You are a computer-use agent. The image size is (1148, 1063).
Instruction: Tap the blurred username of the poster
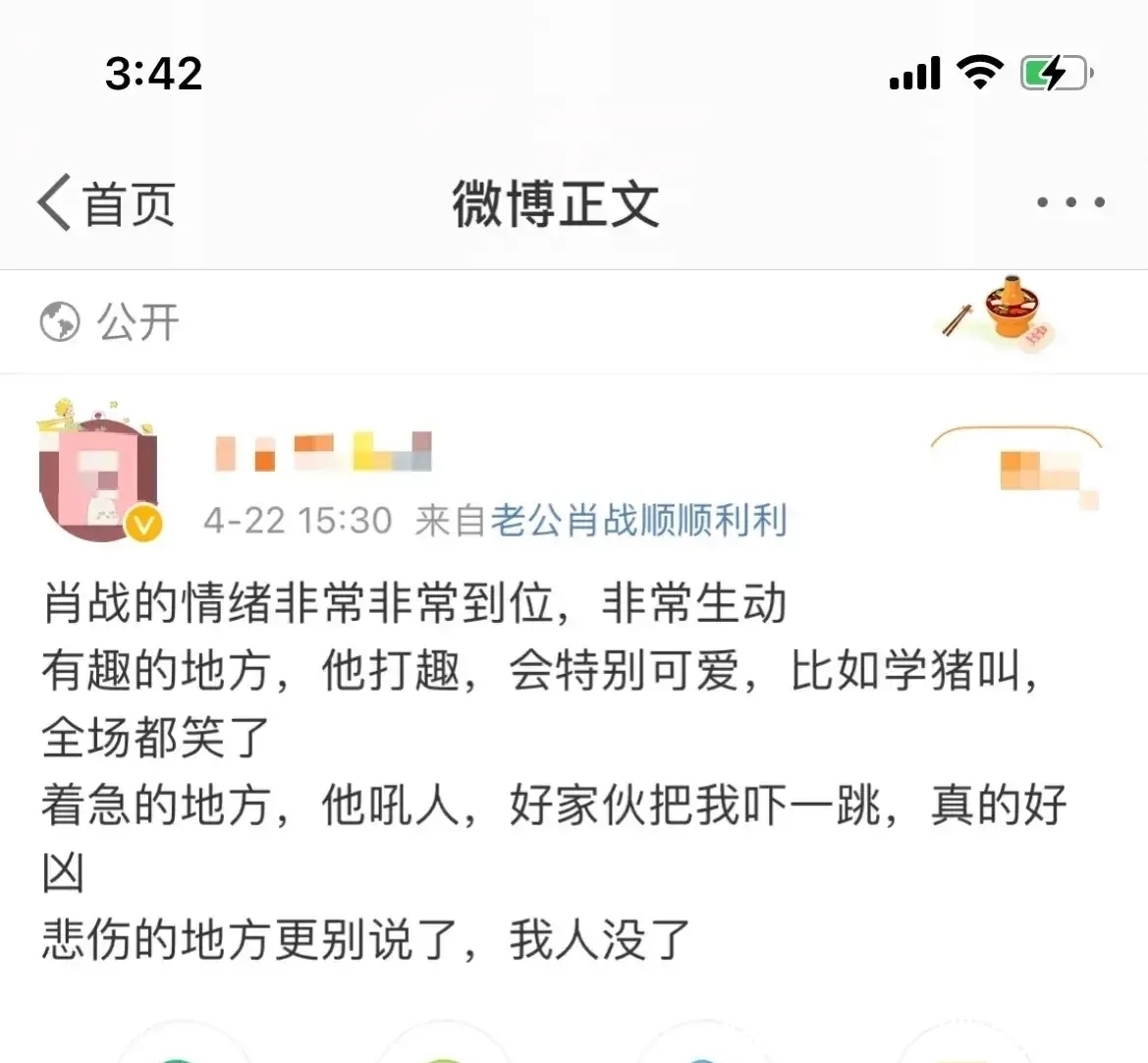pyautogui.click(x=322, y=452)
